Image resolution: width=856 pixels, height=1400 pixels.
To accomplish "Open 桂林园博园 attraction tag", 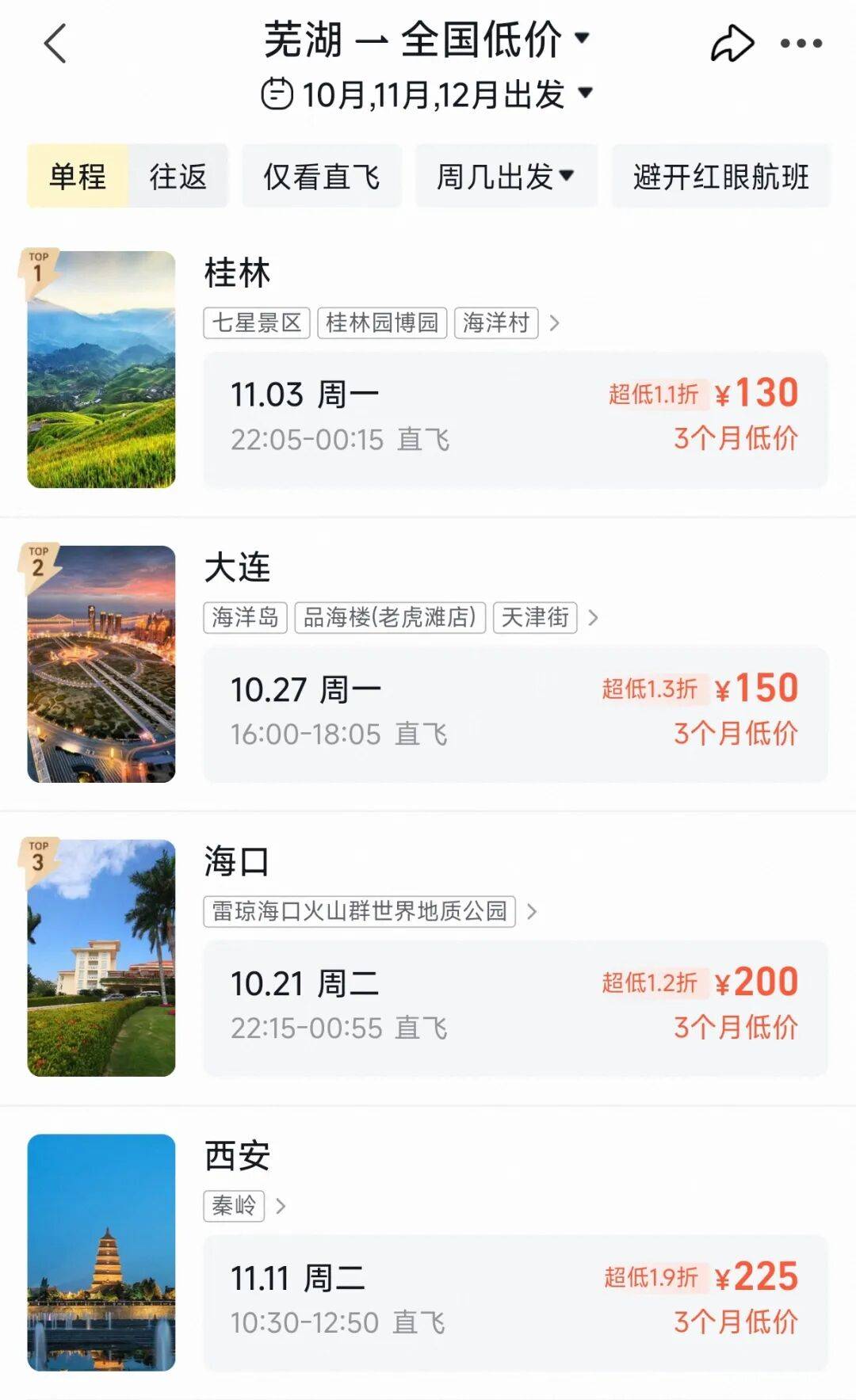I will 382,323.
